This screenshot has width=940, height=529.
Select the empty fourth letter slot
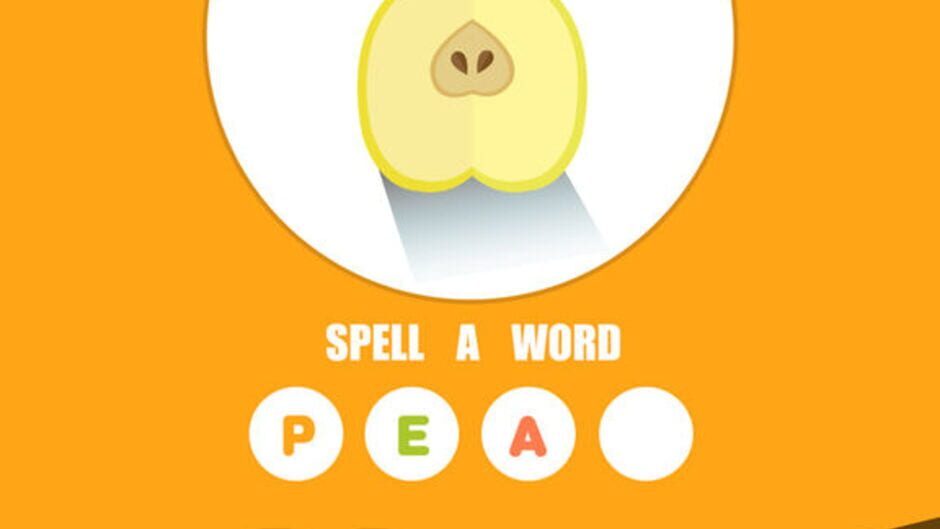point(645,434)
